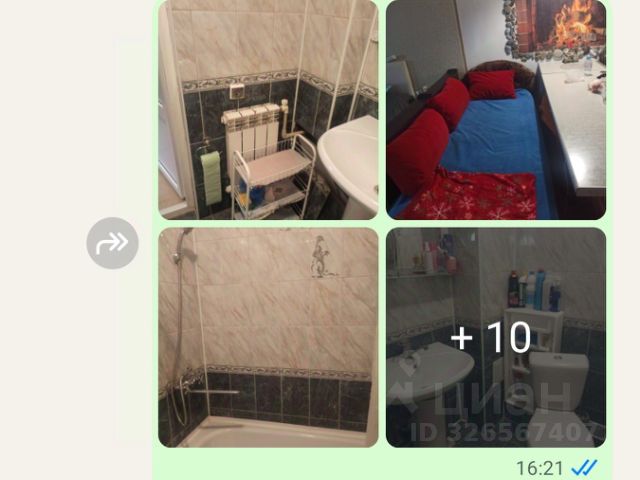Tap the forward arrow beside the album

pos(112,243)
